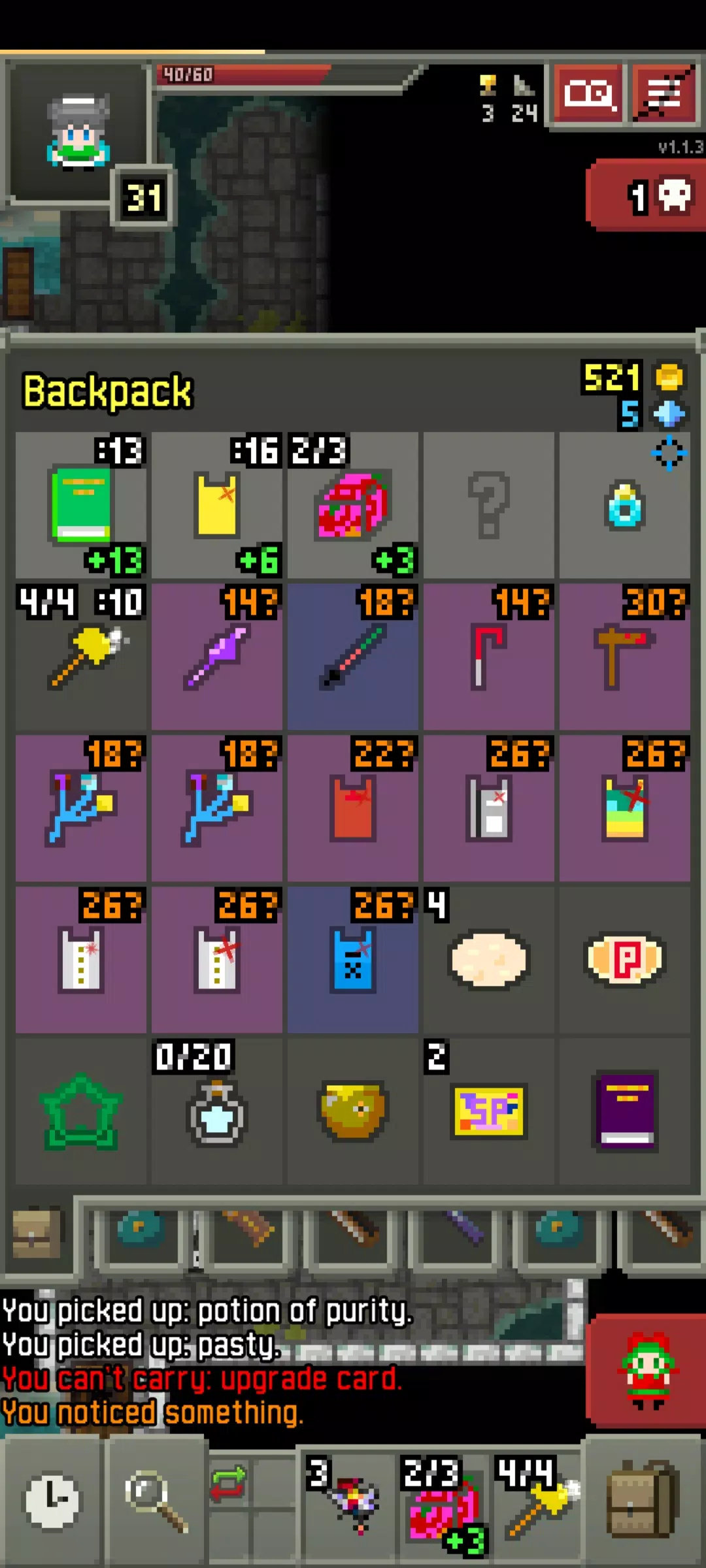The height and width of the screenshot is (1568, 706).
Task: Select the equipped yellow armor +6
Action: (x=217, y=505)
